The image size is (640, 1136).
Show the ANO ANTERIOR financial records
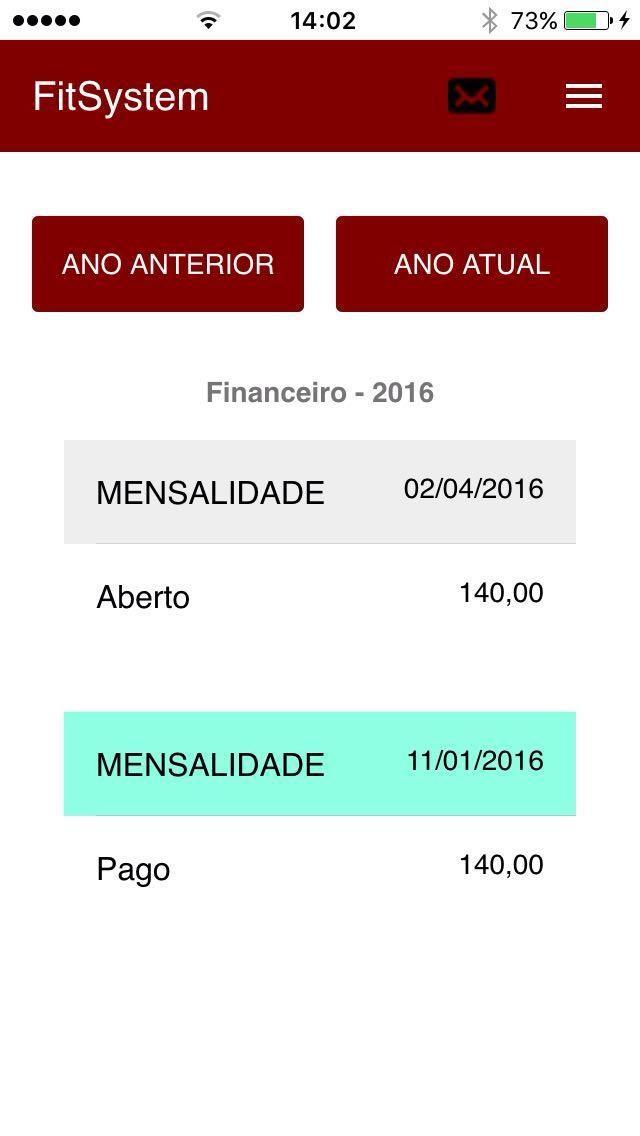click(x=168, y=264)
